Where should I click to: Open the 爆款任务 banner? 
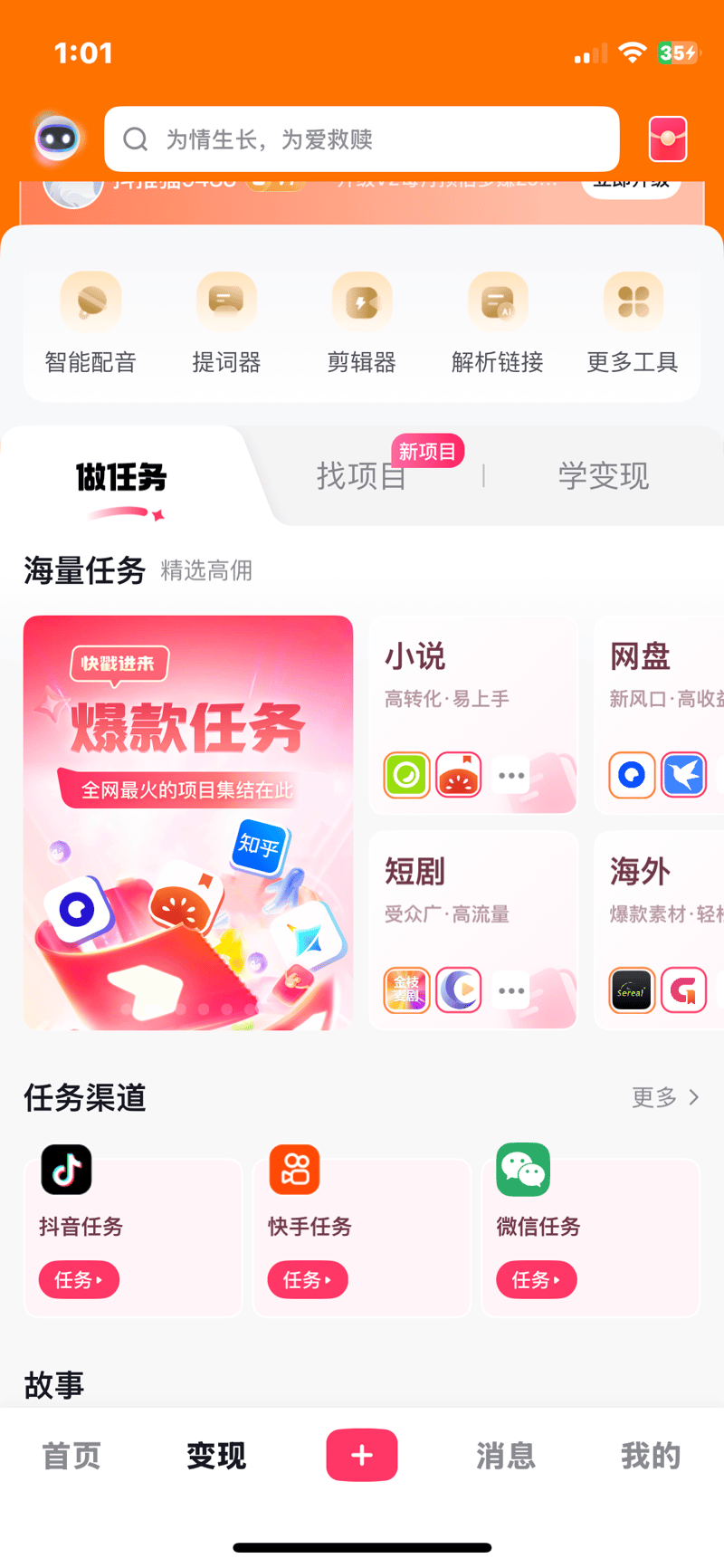pyautogui.click(x=188, y=822)
